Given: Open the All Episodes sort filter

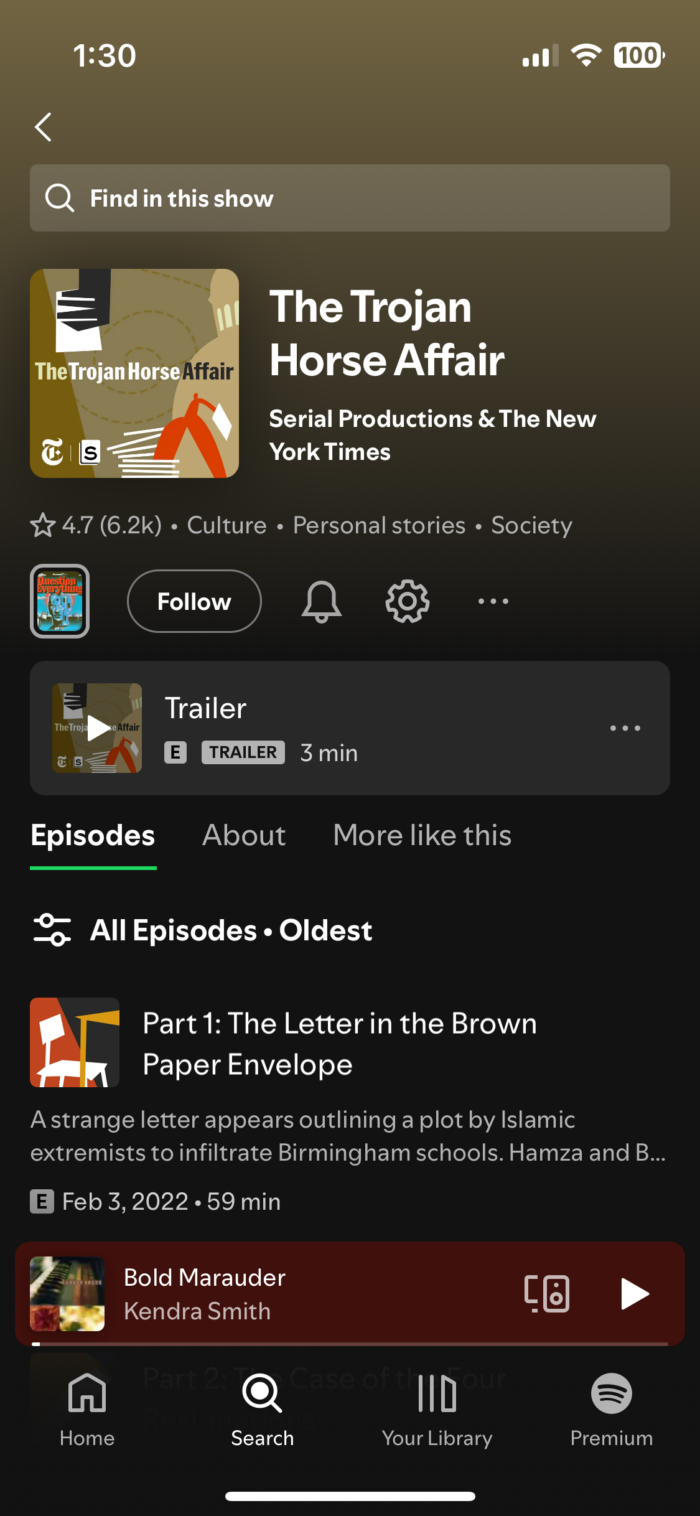Looking at the screenshot, I should point(202,930).
